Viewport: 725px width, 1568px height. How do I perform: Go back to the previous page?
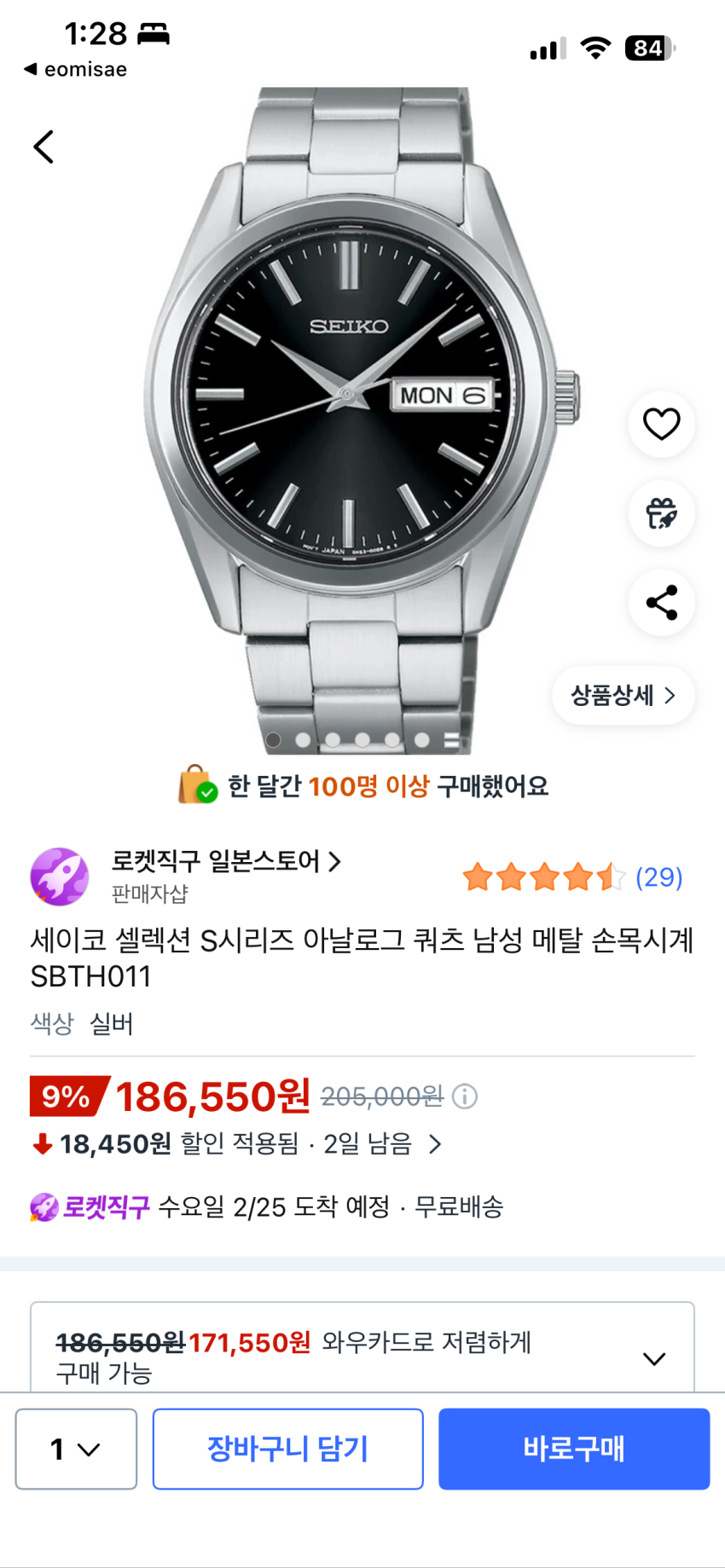coord(43,147)
